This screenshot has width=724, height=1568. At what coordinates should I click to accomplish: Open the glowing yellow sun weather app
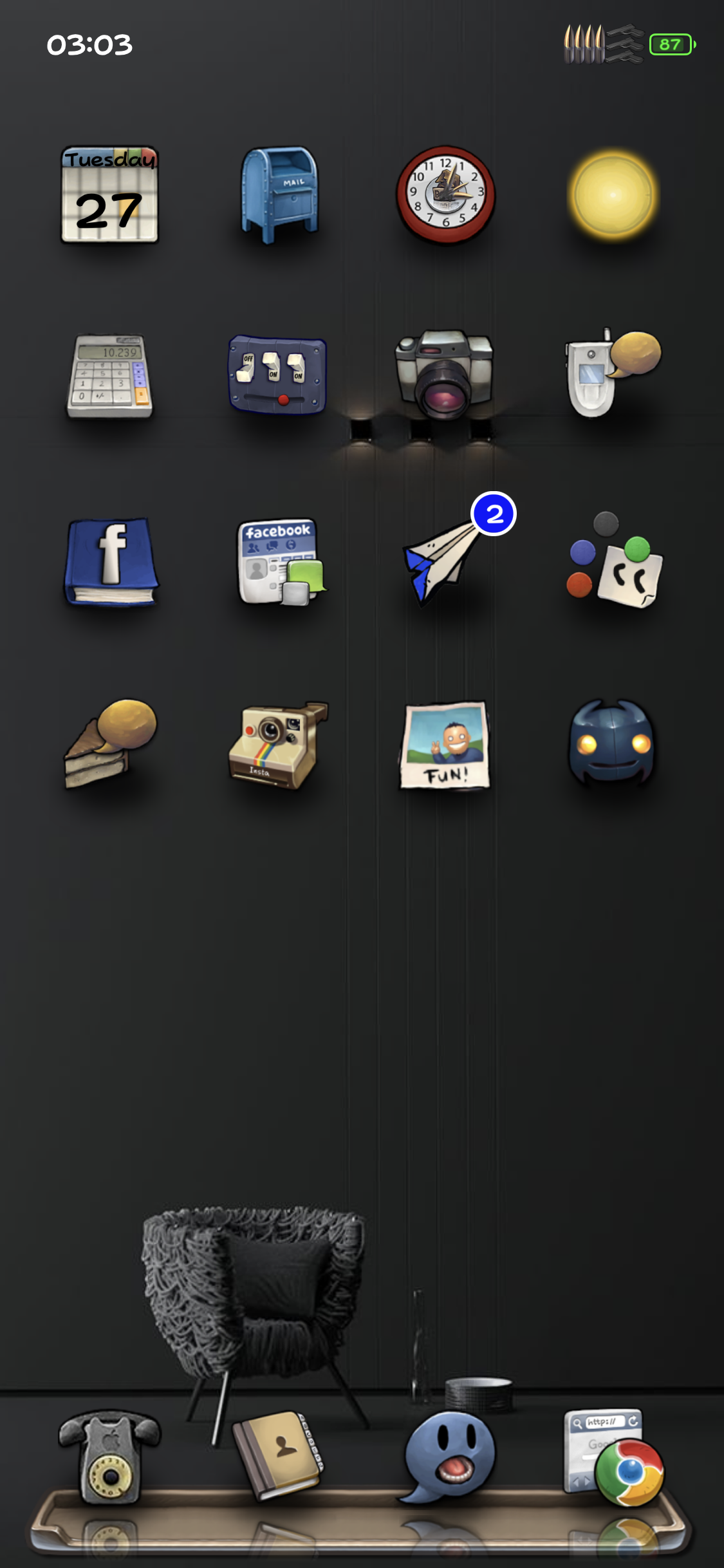[613, 194]
